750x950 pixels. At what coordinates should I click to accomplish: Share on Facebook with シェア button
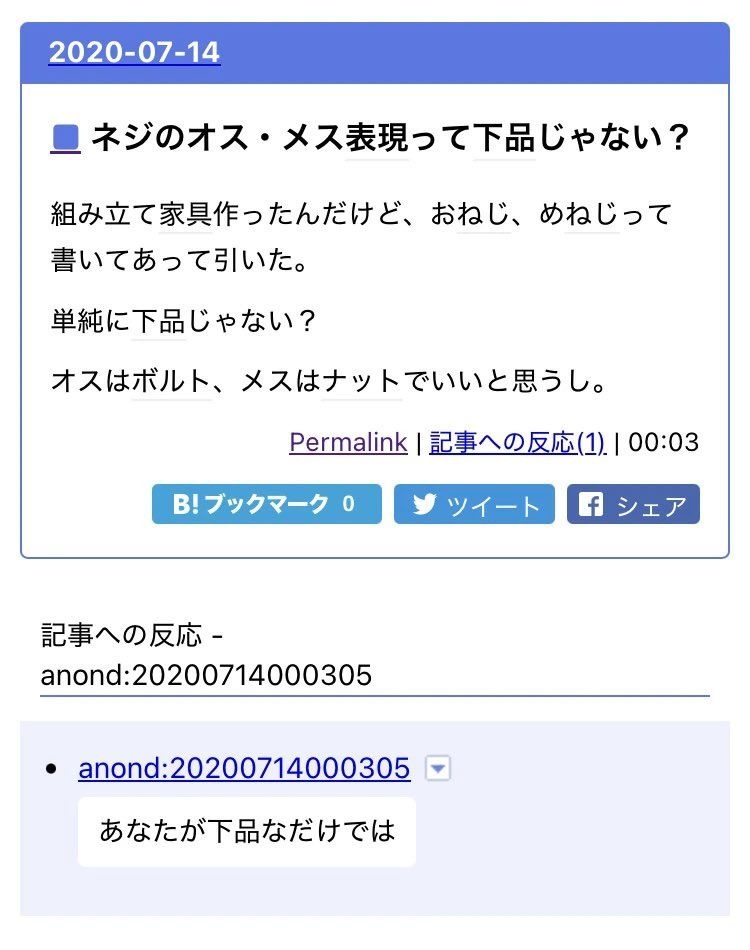pyautogui.click(x=633, y=504)
